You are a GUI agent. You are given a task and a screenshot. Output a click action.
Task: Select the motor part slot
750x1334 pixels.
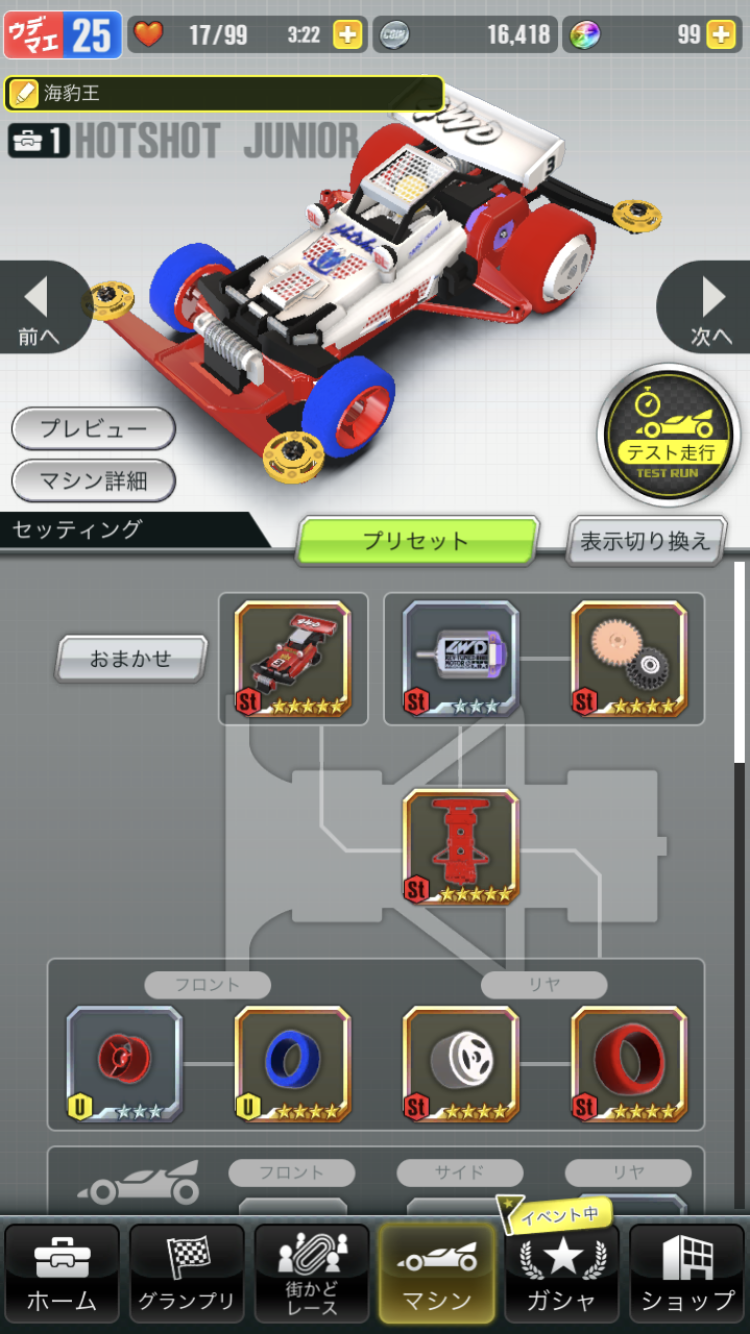[x=461, y=659]
